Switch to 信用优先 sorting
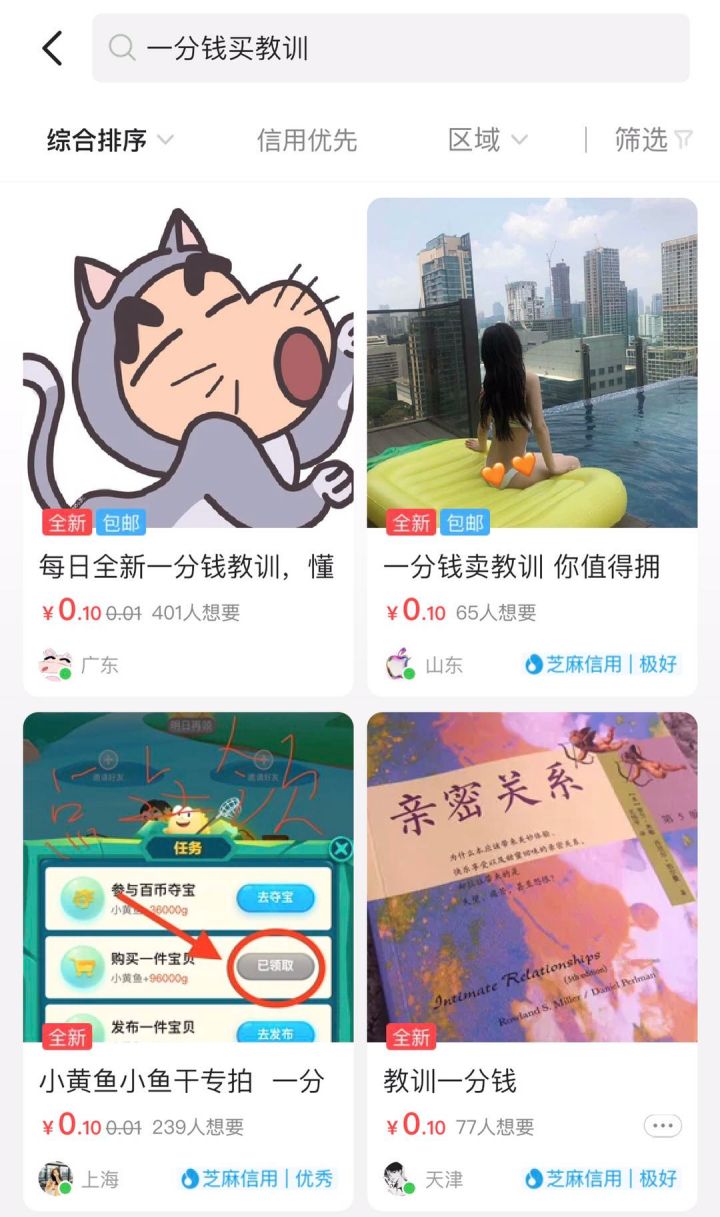 308,140
